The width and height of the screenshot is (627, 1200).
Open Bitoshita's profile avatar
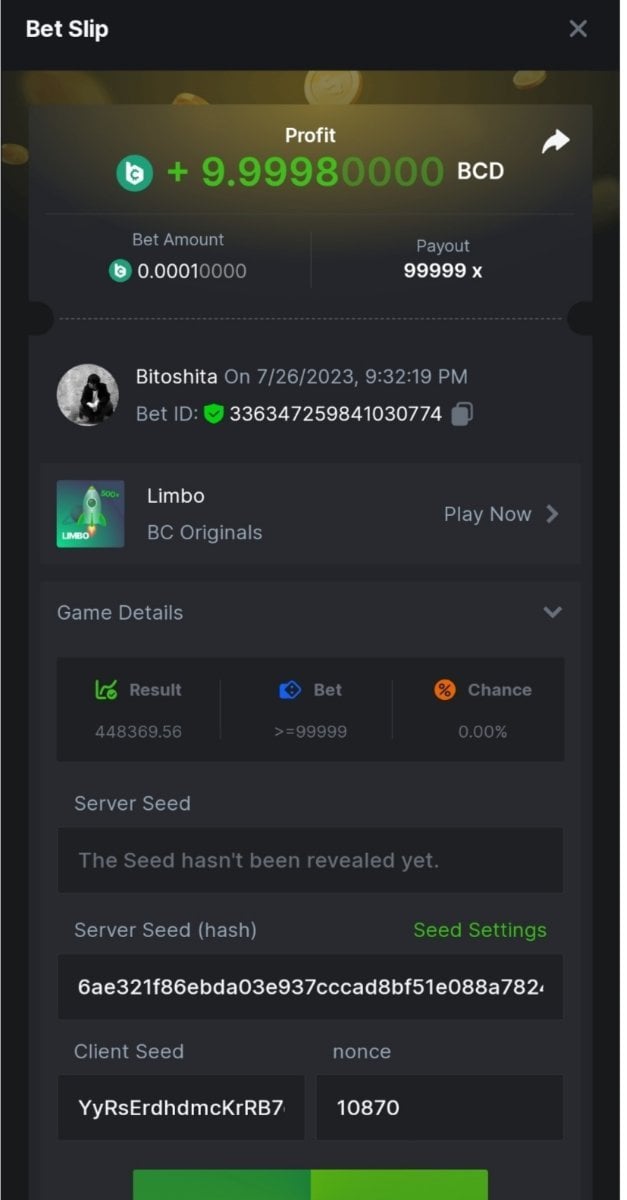(x=87, y=395)
